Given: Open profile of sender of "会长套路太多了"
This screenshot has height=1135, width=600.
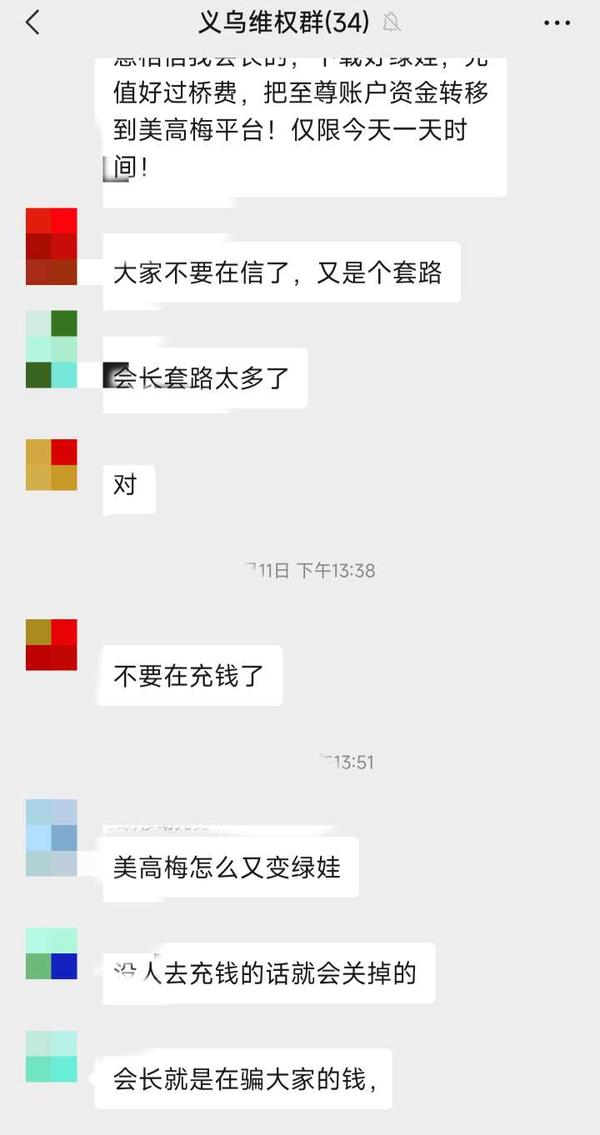Looking at the screenshot, I should [51, 349].
